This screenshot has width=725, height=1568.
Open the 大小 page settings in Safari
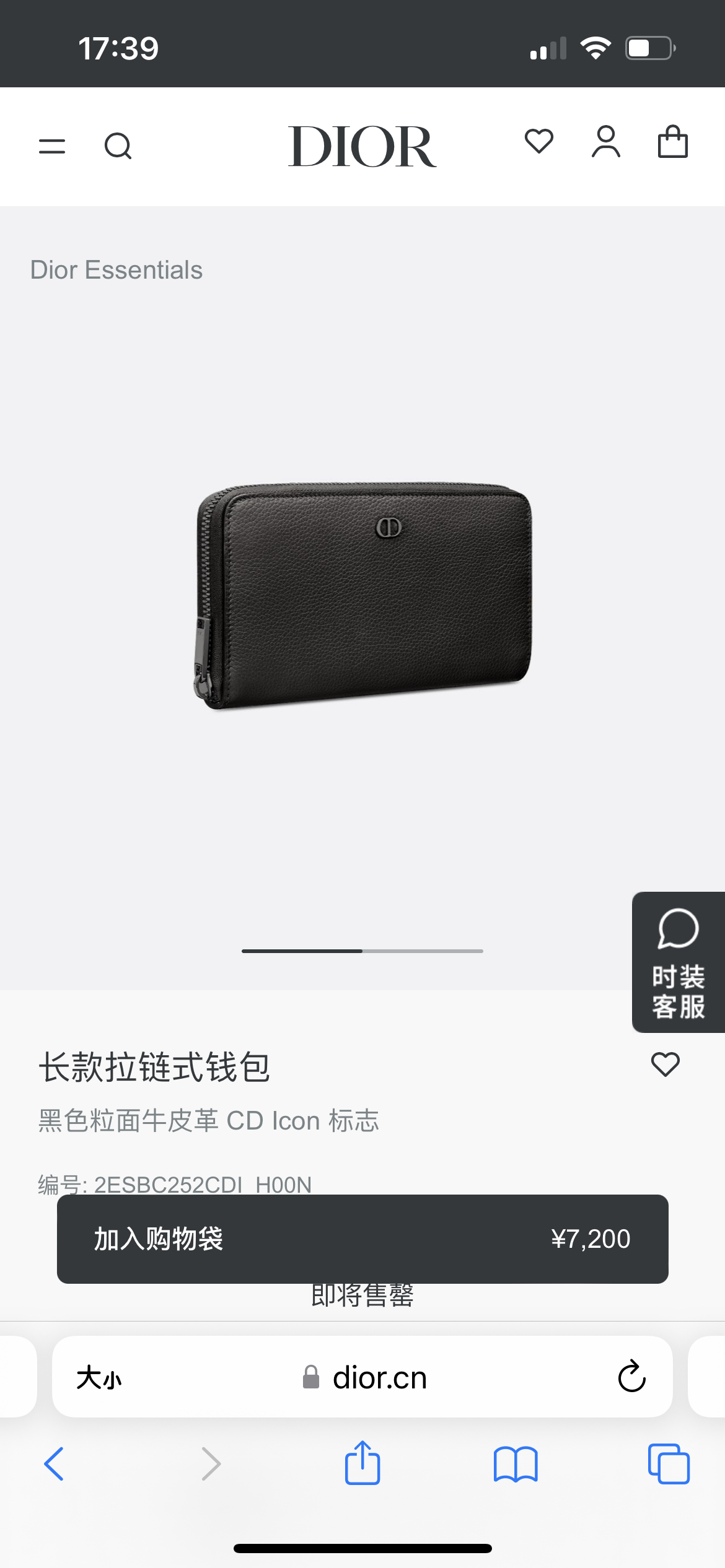(99, 1378)
